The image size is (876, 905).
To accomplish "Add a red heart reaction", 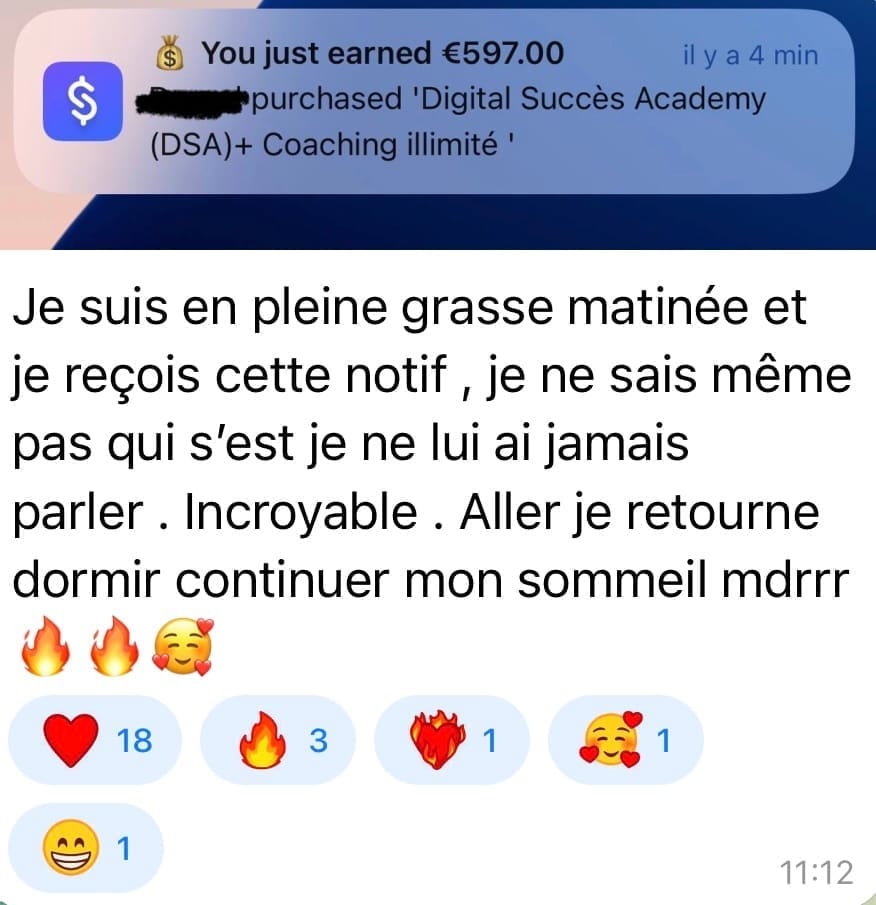I will coord(95,741).
